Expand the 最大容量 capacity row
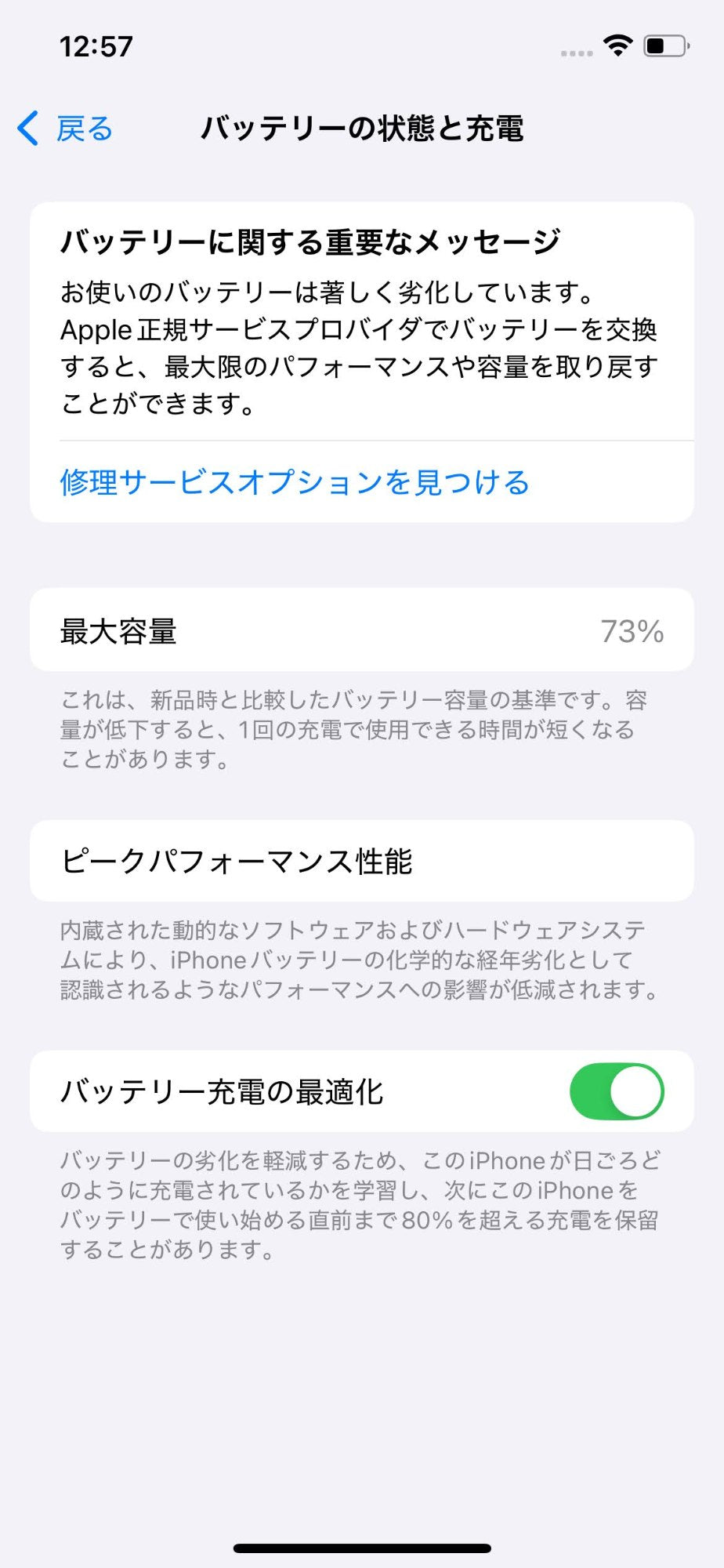Viewport: 724px width, 1568px height. click(x=362, y=630)
